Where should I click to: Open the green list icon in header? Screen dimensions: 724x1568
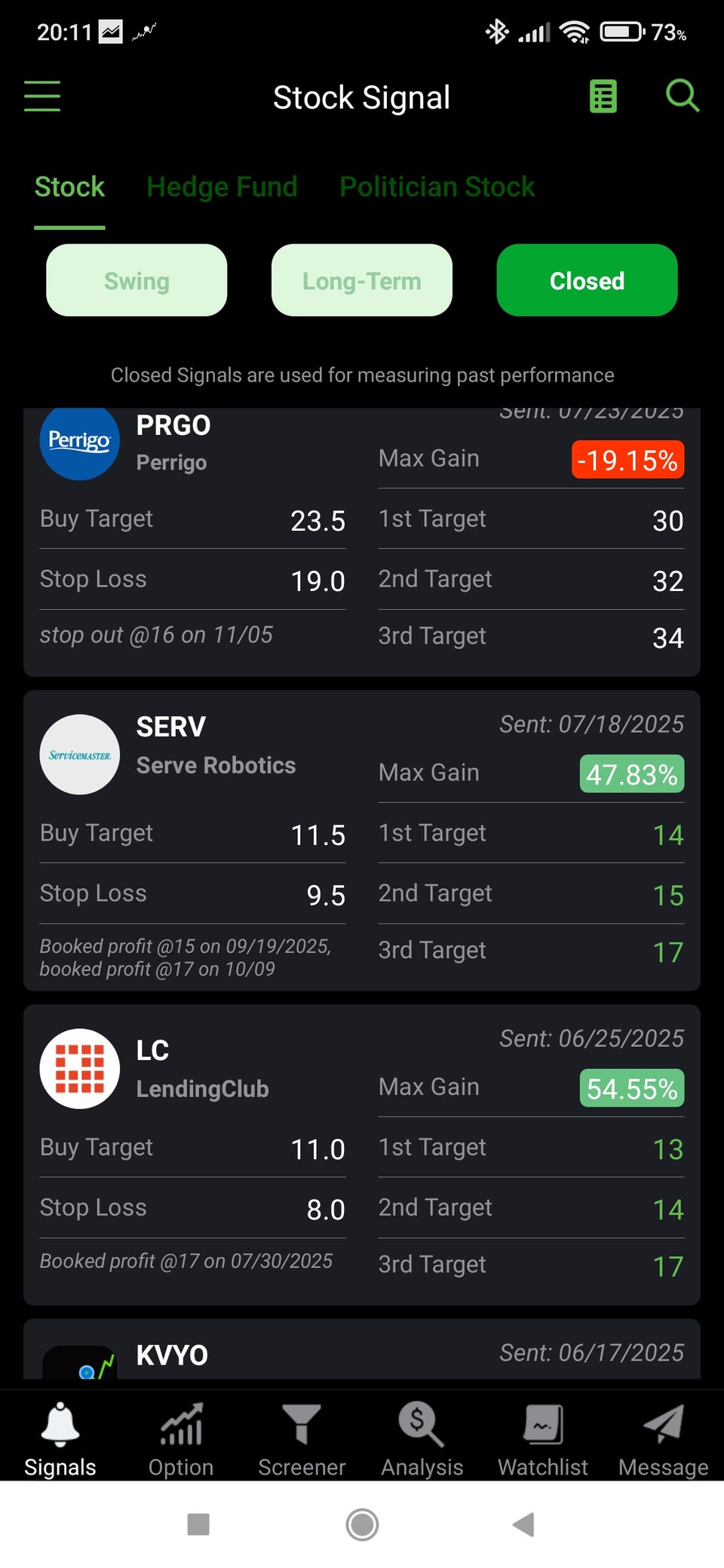pyautogui.click(x=603, y=96)
